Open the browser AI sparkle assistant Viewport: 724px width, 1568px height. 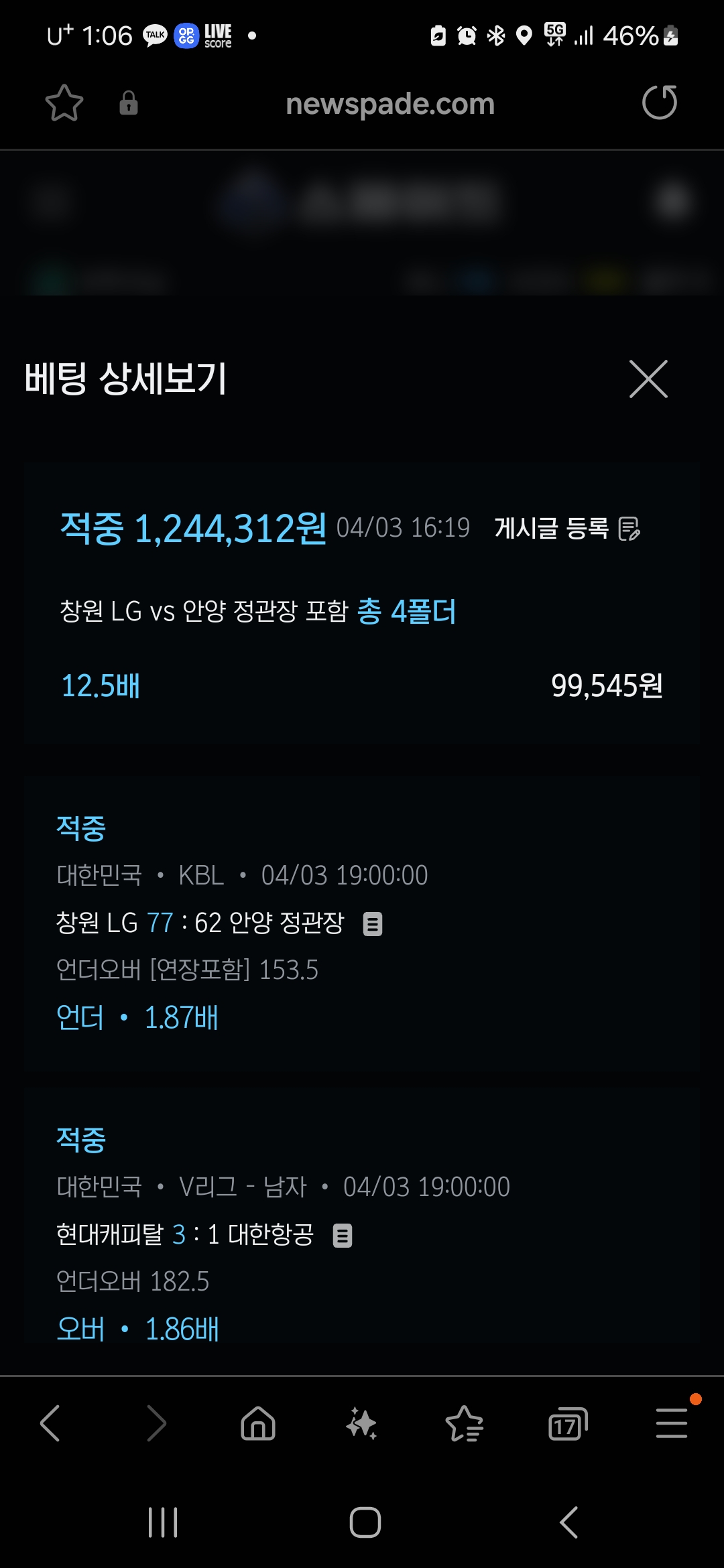[x=361, y=1423]
